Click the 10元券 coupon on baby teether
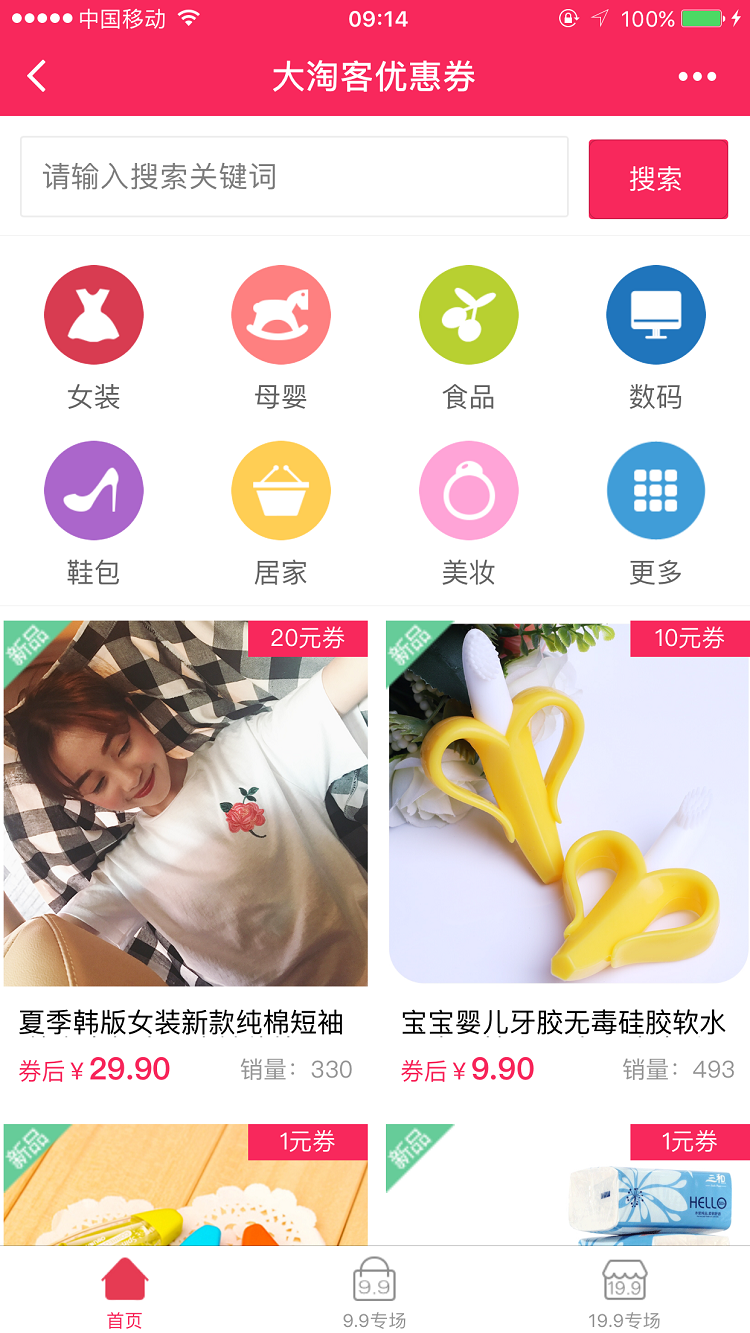This screenshot has width=750, height=1333. click(x=689, y=638)
